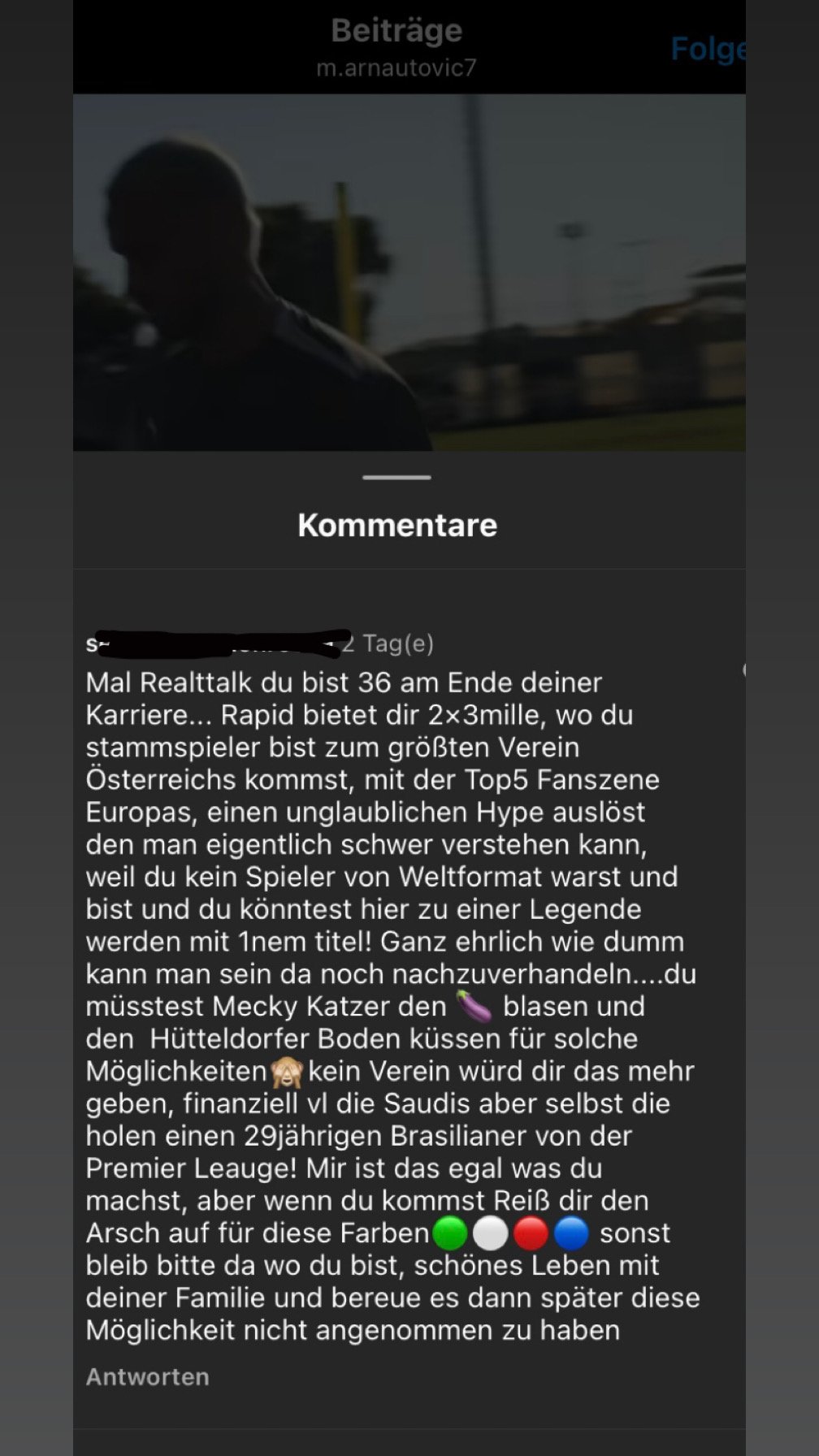819x1456 pixels.
Task: Follow m.arnautovic7 via the Folgen button
Action: pyautogui.click(x=708, y=50)
